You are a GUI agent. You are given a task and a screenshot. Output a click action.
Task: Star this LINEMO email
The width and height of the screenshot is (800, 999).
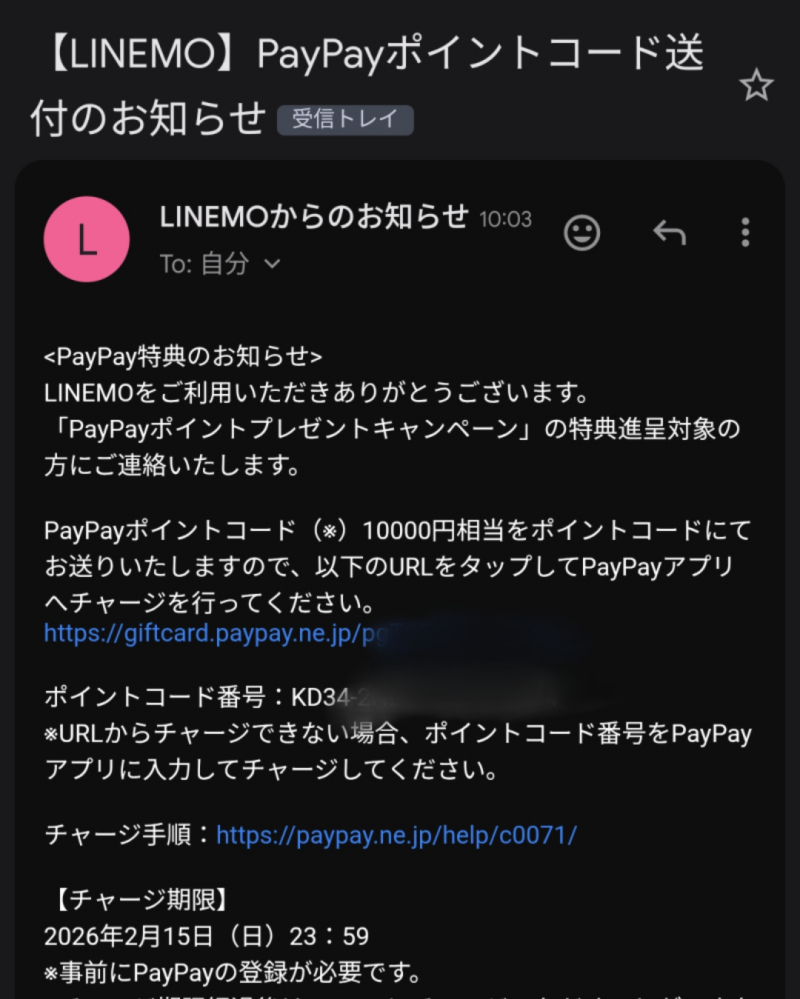pyautogui.click(x=756, y=86)
